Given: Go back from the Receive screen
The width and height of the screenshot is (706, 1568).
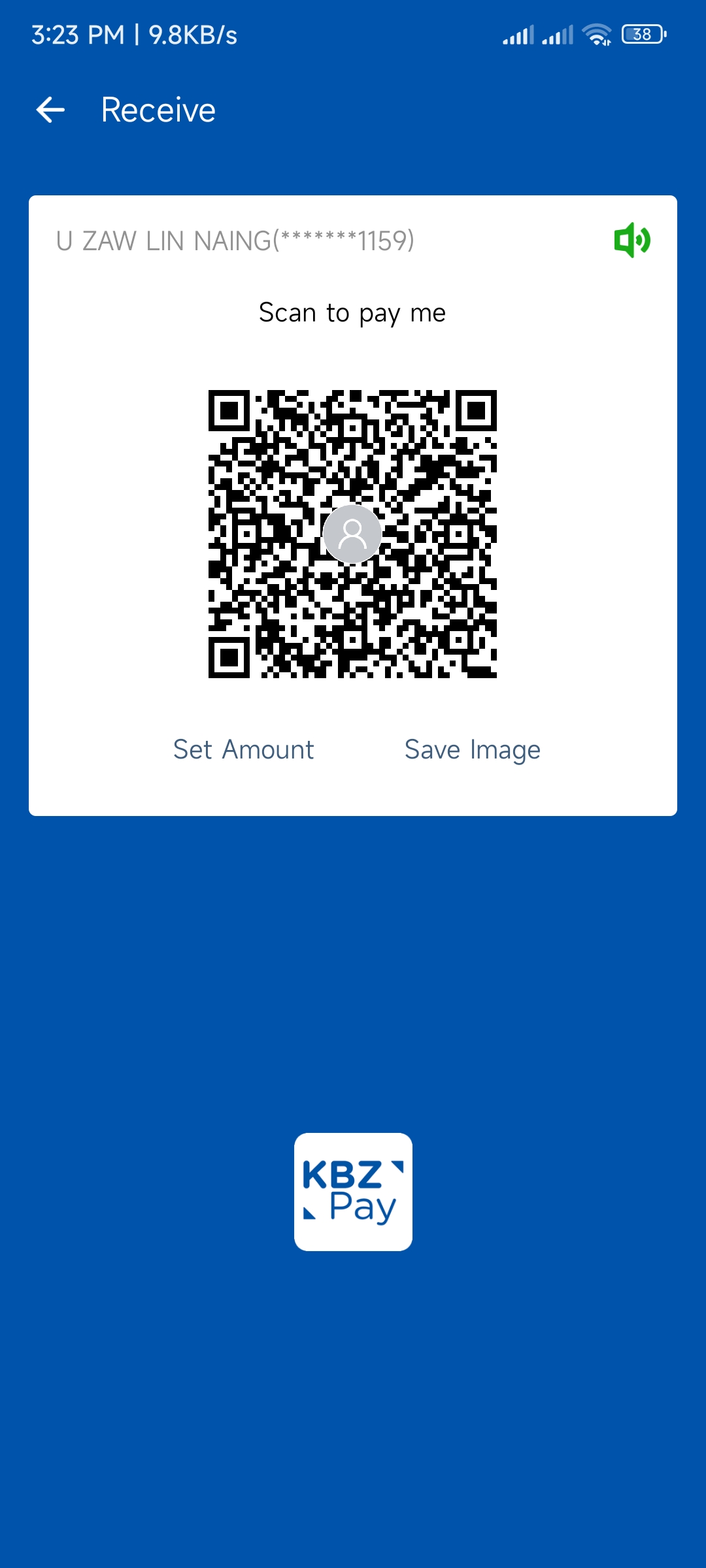Looking at the screenshot, I should 50,110.
